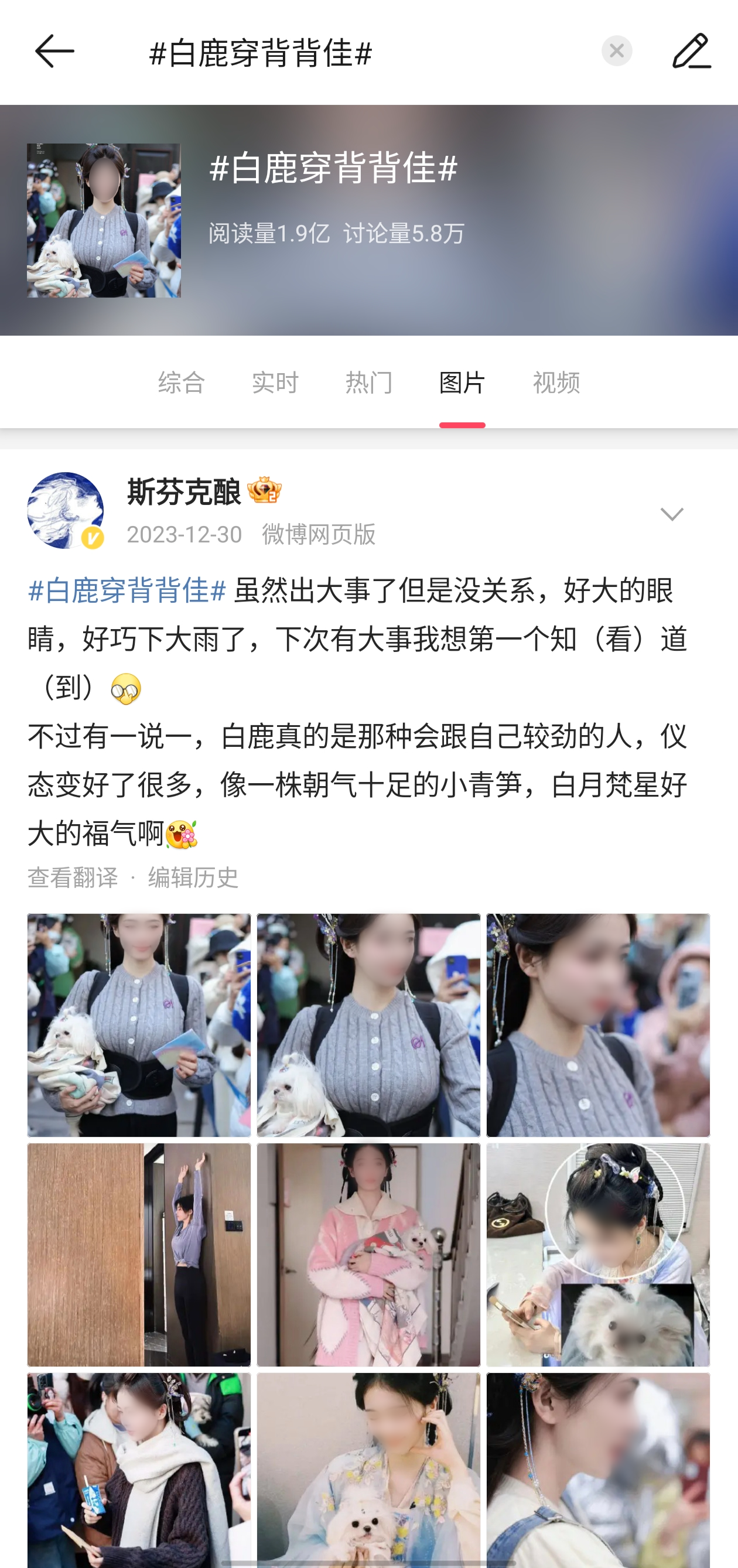738x1568 pixels.
Task: Open the profile avatar of 斯芬克酿
Action: coord(65,510)
